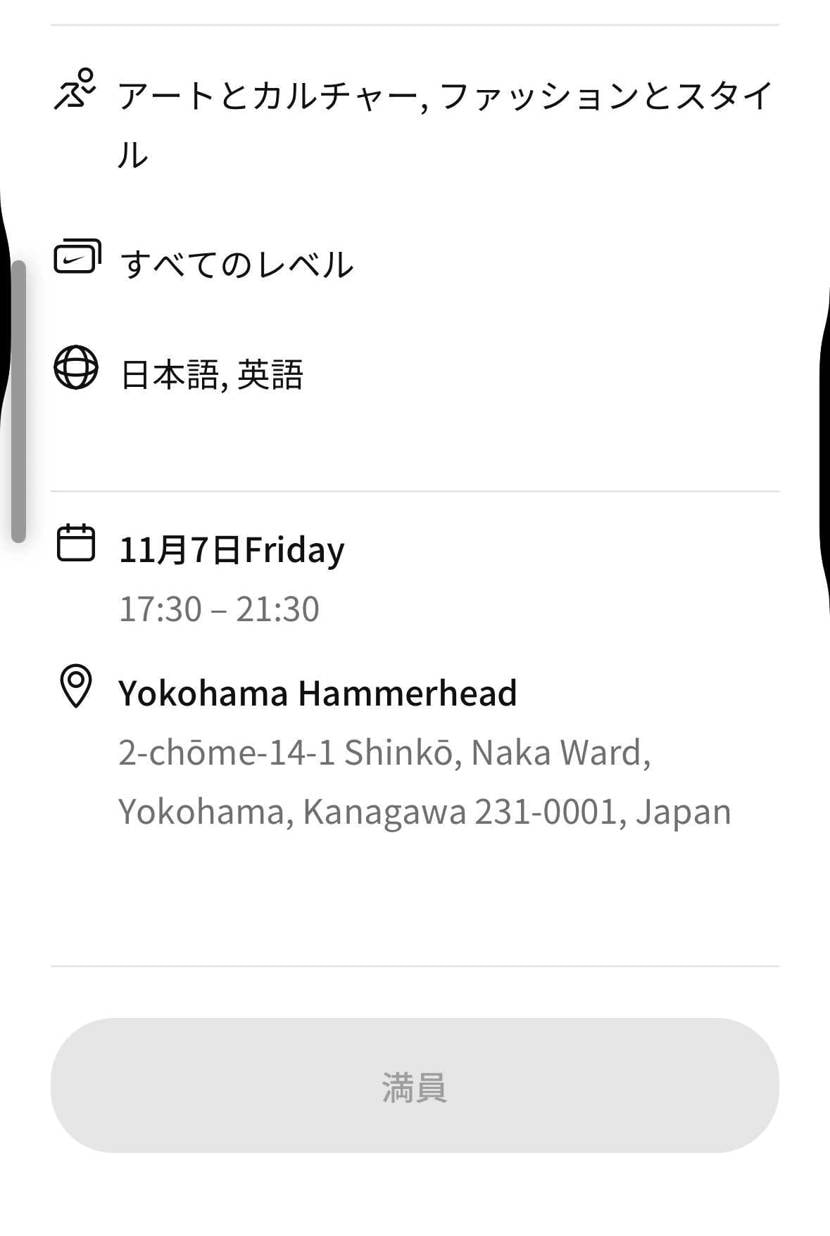The image size is (830, 1236).
Task: Tap the 満員 event registration button
Action: coord(415,1086)
